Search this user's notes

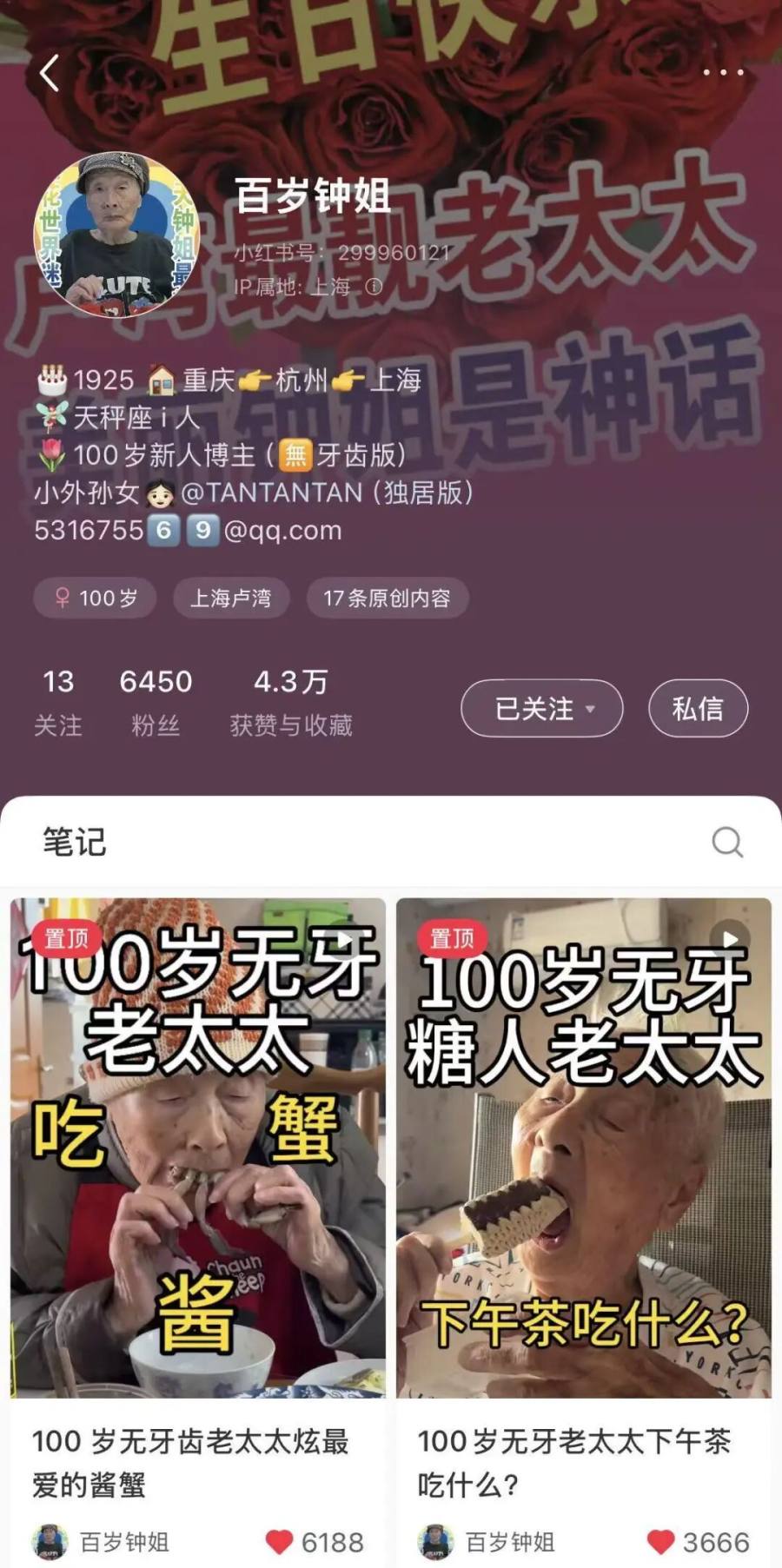tap(727, 842)
